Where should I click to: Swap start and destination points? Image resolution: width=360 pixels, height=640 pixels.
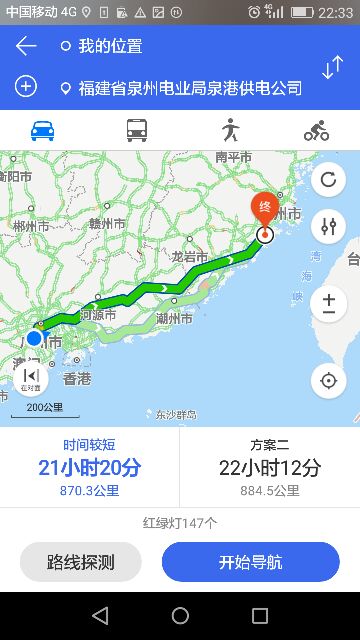click(x=332, y=67)
